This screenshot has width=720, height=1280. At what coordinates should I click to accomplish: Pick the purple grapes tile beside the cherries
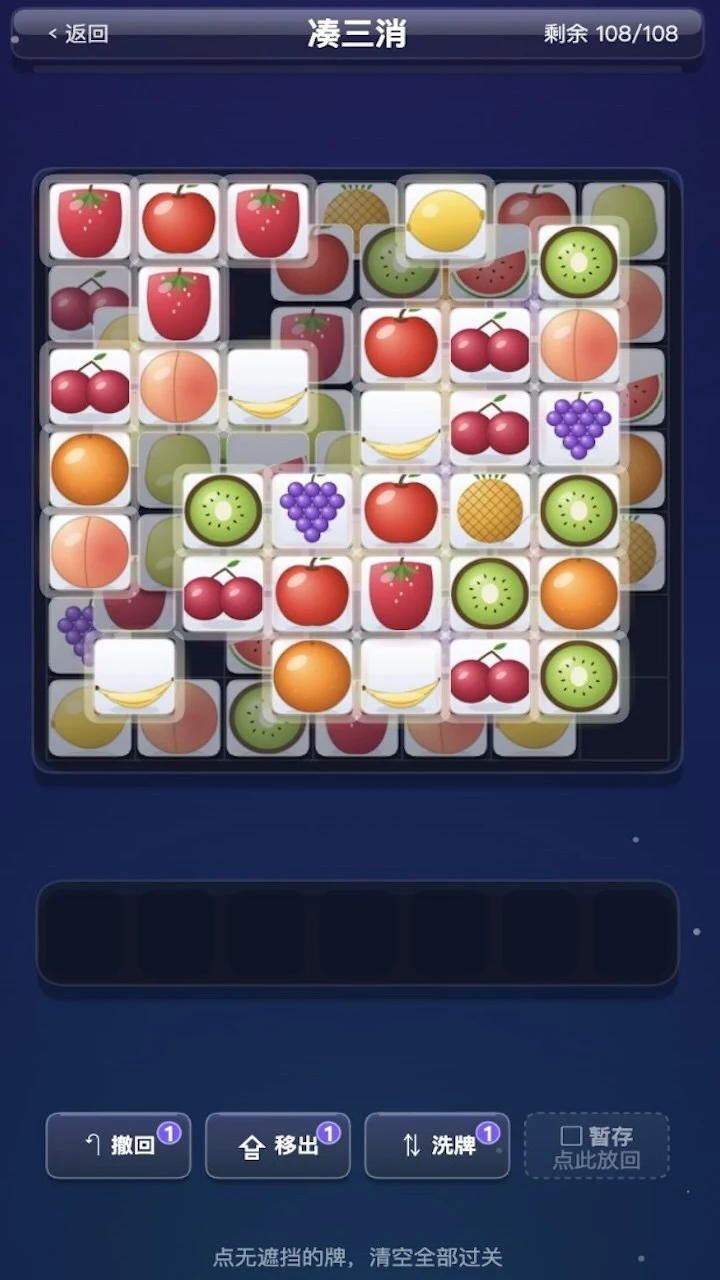coord(579,426)
